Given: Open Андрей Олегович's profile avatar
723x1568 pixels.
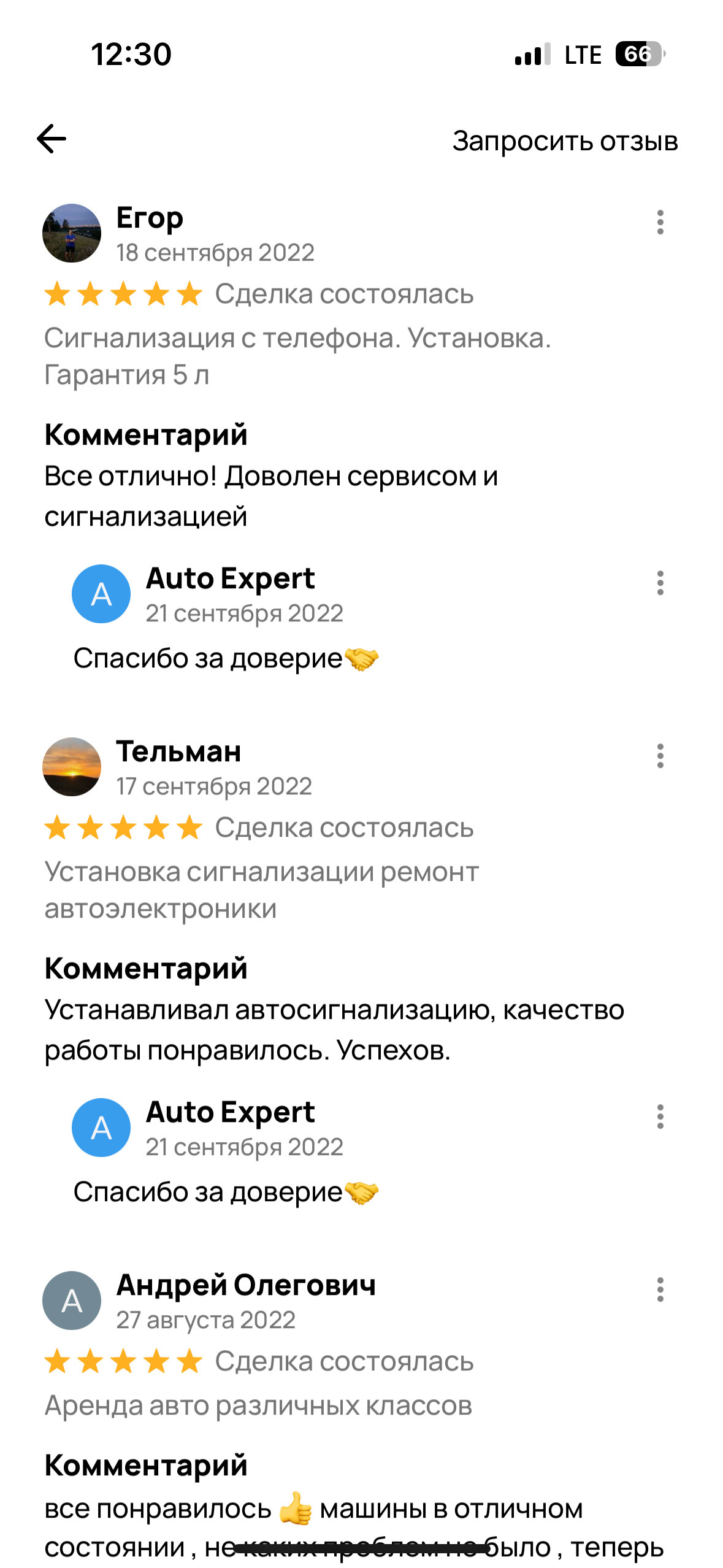Looking at the screenshot, I should 72,1301.
